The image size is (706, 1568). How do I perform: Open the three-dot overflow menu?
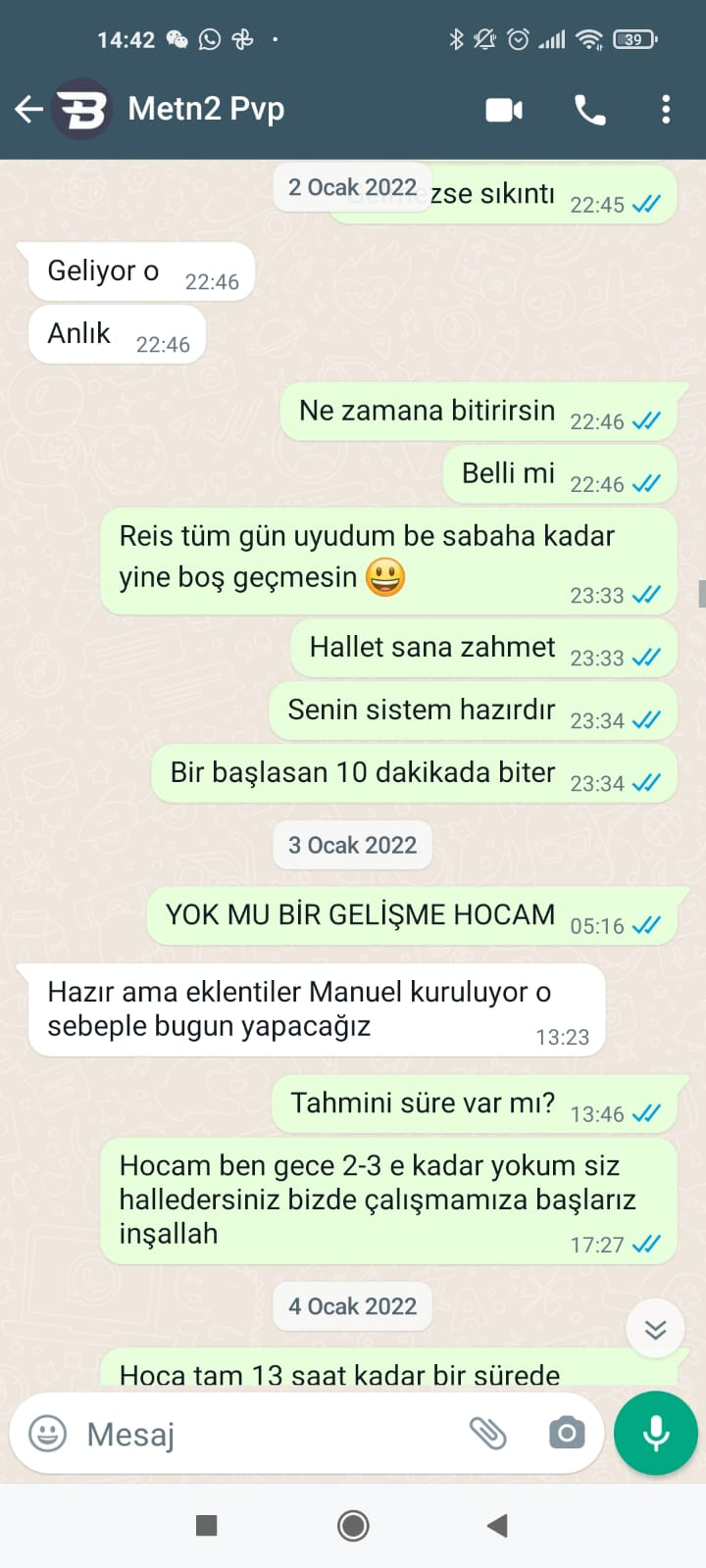point(666,109)
